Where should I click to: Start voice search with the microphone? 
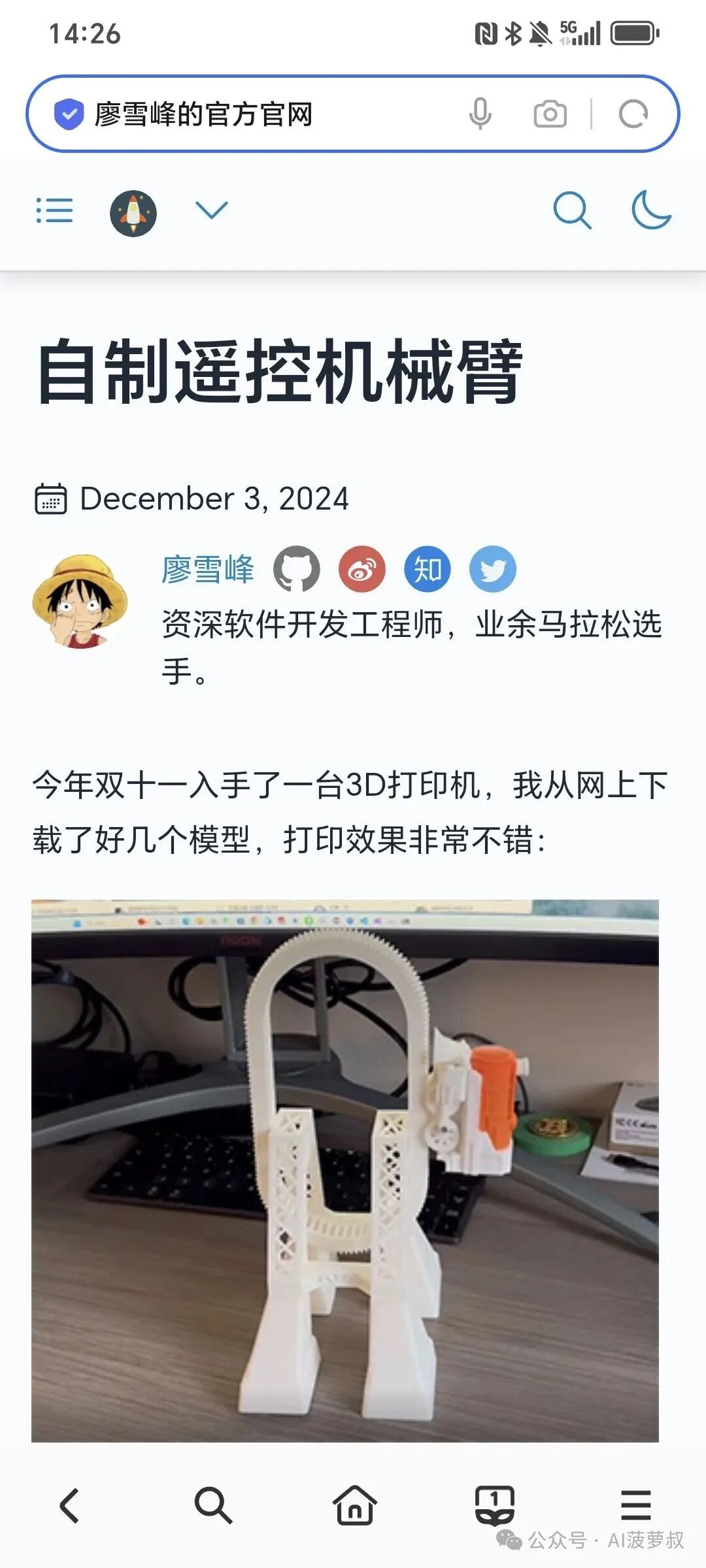pos(480,114)
